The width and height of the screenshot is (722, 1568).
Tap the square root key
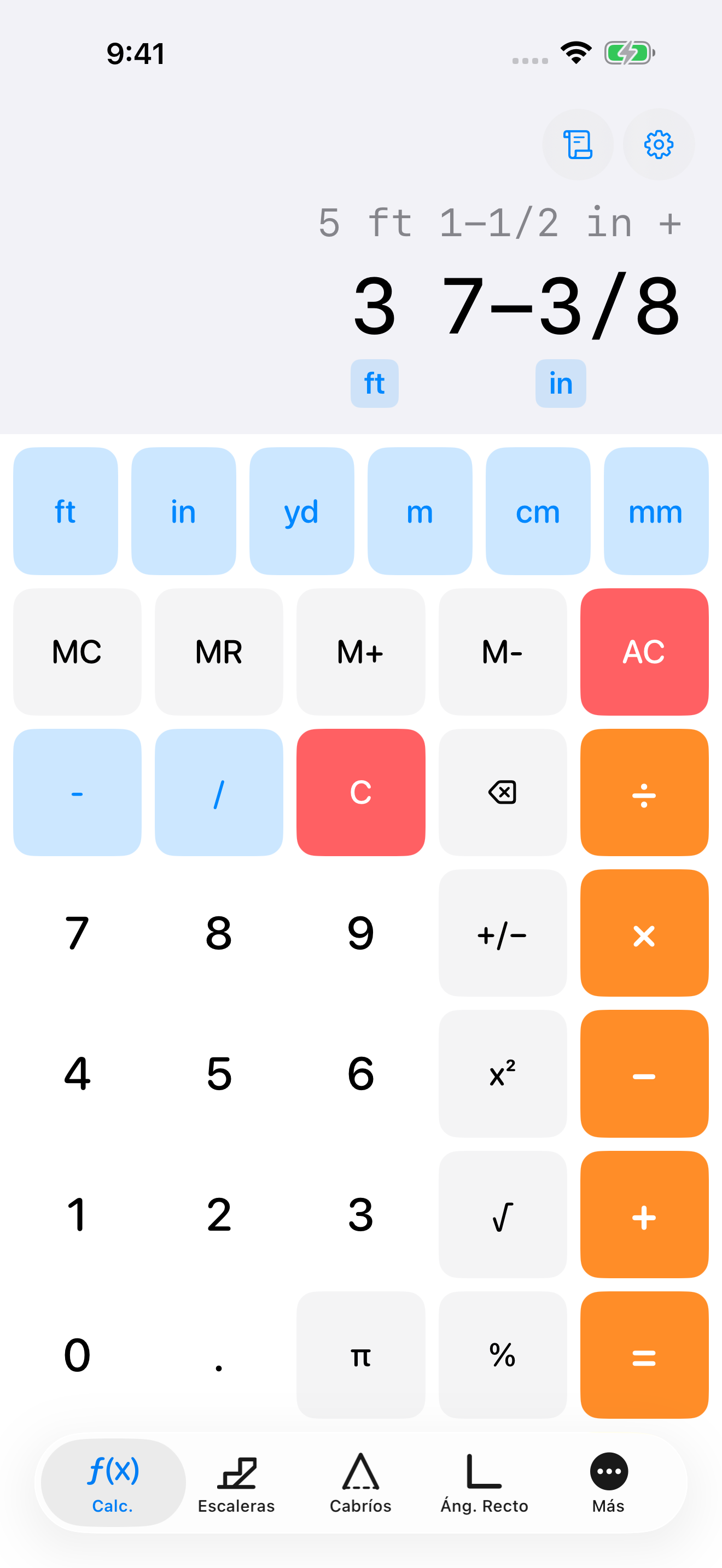click(502, 1214)
